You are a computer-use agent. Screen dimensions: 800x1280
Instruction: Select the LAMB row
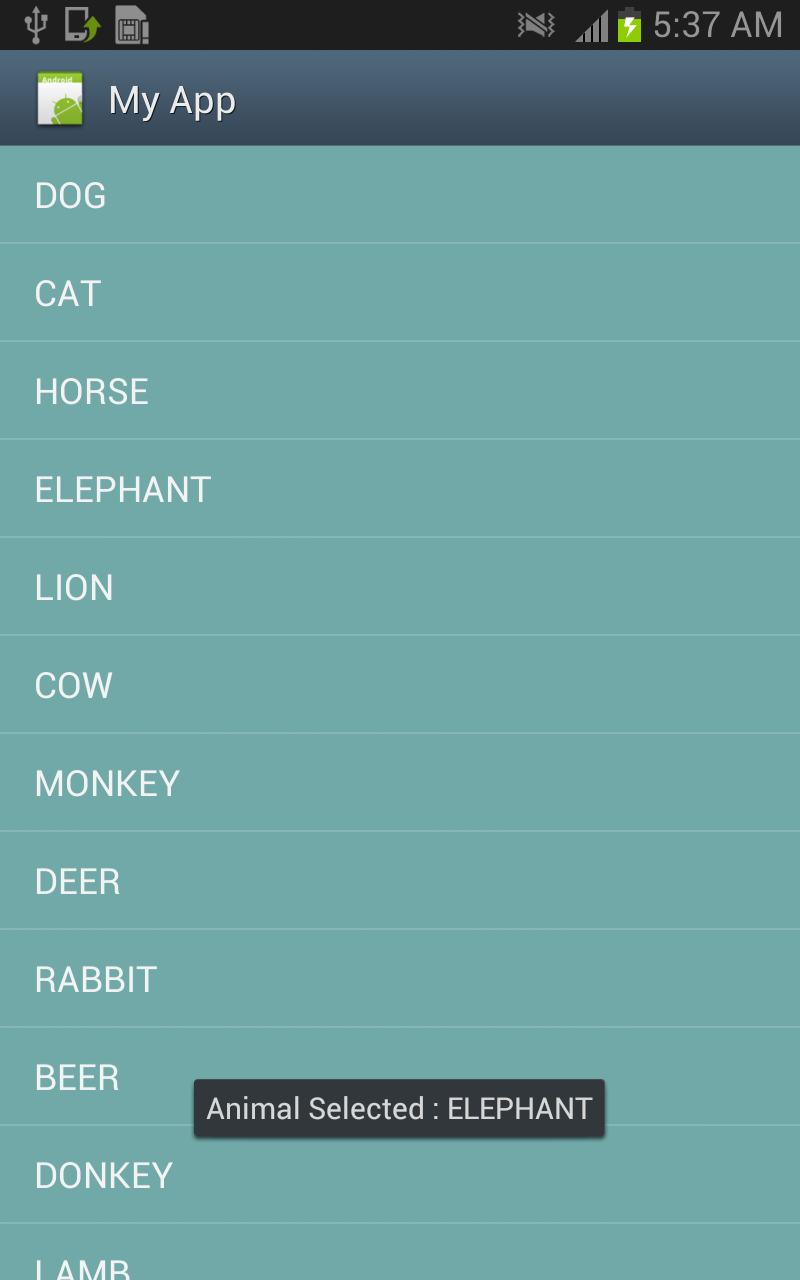point(400,1253)
